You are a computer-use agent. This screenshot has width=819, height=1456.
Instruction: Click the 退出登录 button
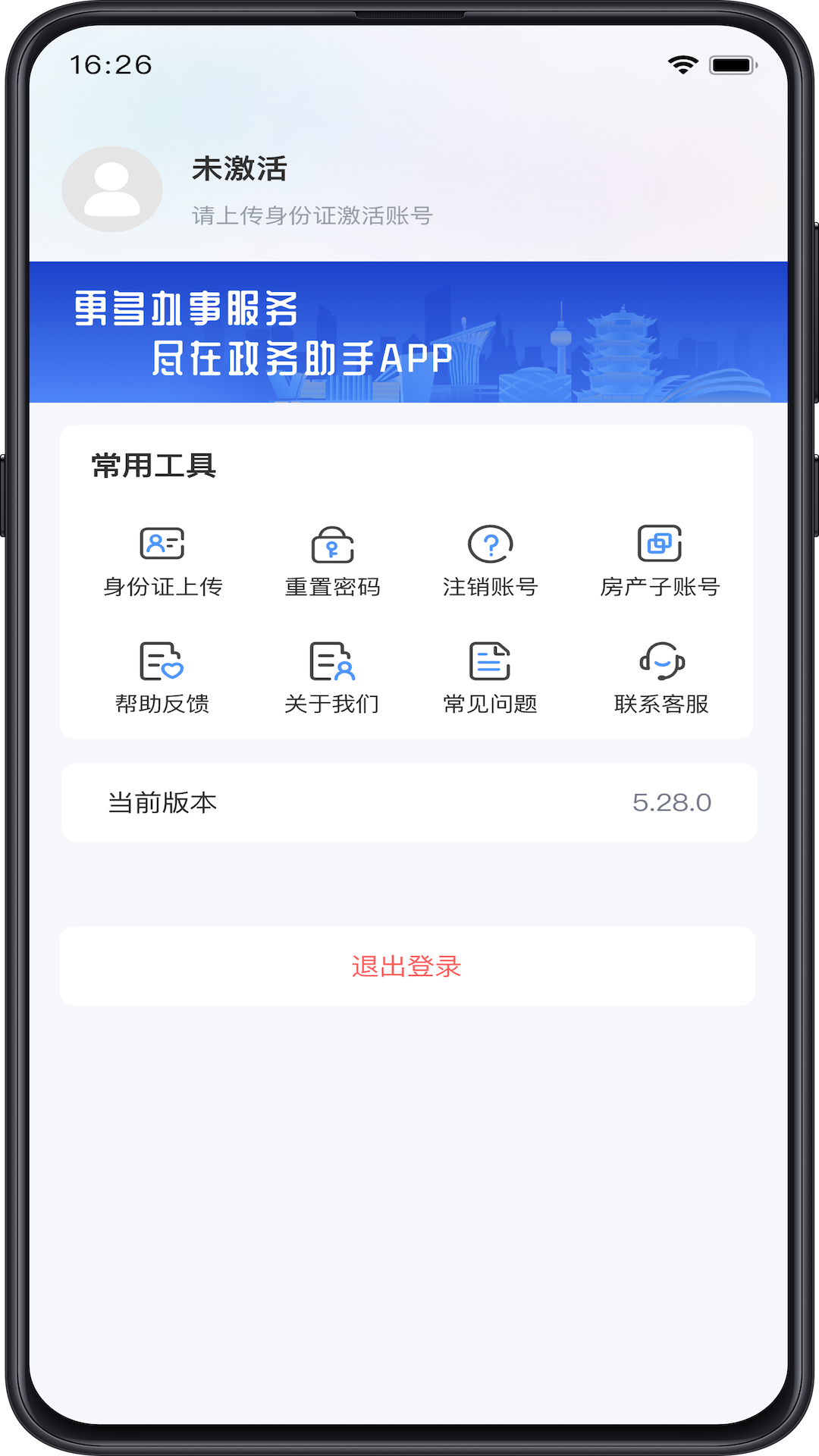[408, 966]
